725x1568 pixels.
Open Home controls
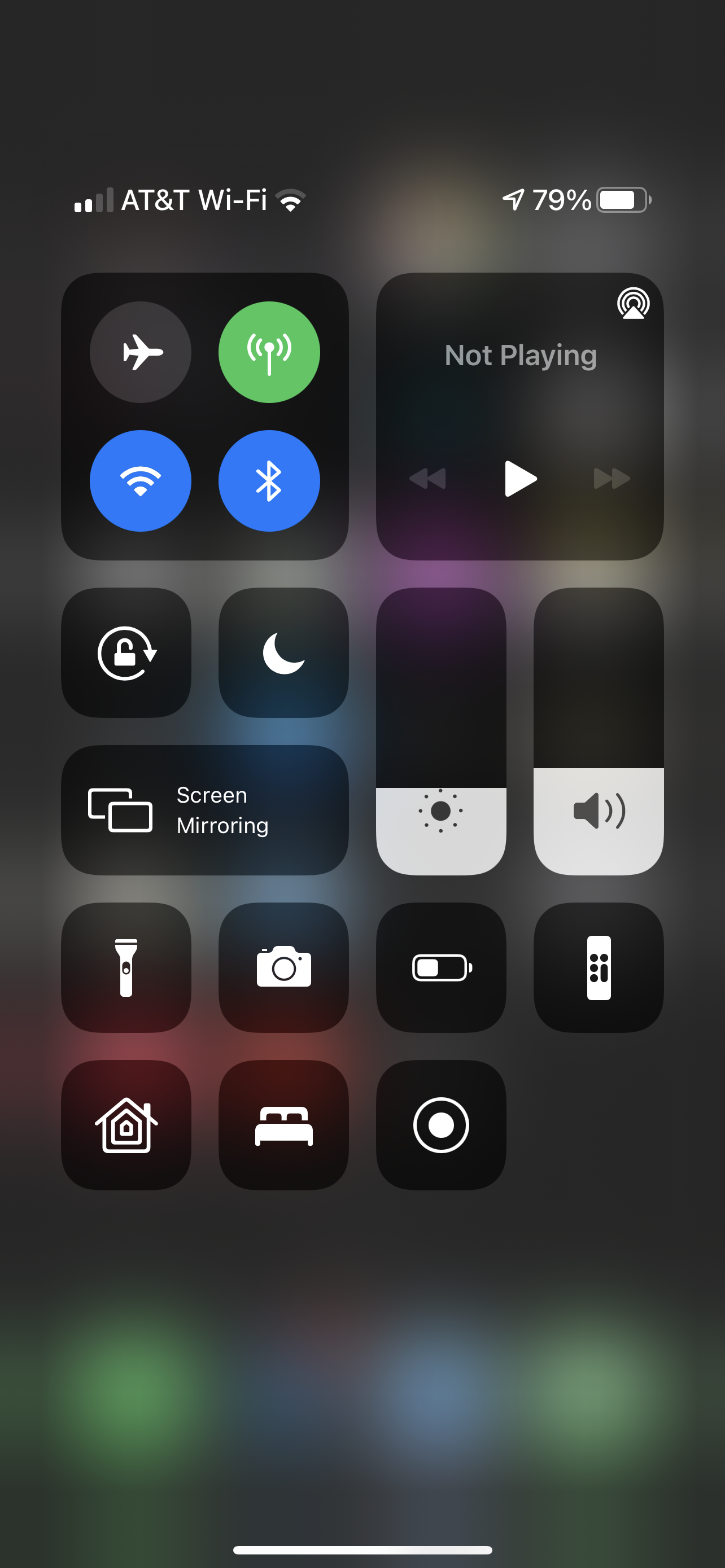point(126,1125)
